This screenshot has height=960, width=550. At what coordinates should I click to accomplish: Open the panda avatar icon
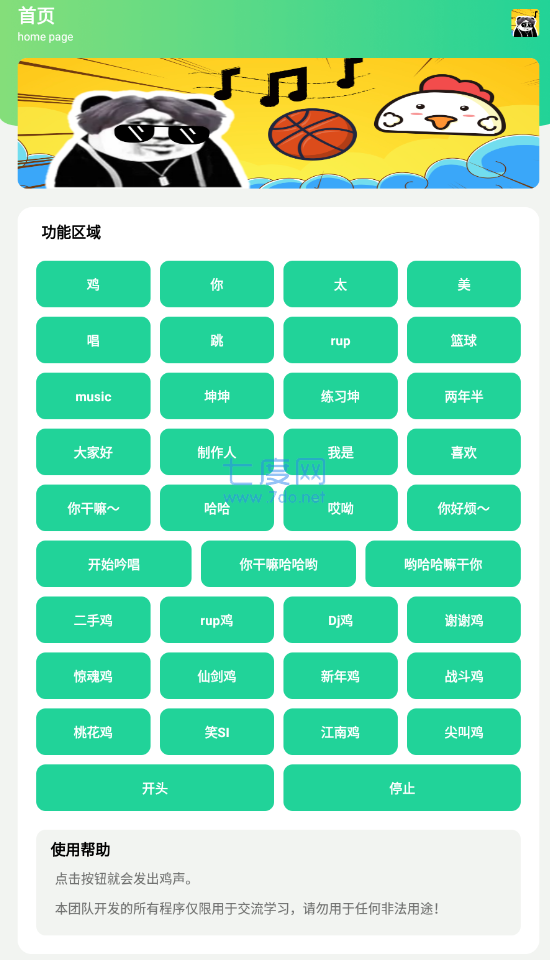525,23
